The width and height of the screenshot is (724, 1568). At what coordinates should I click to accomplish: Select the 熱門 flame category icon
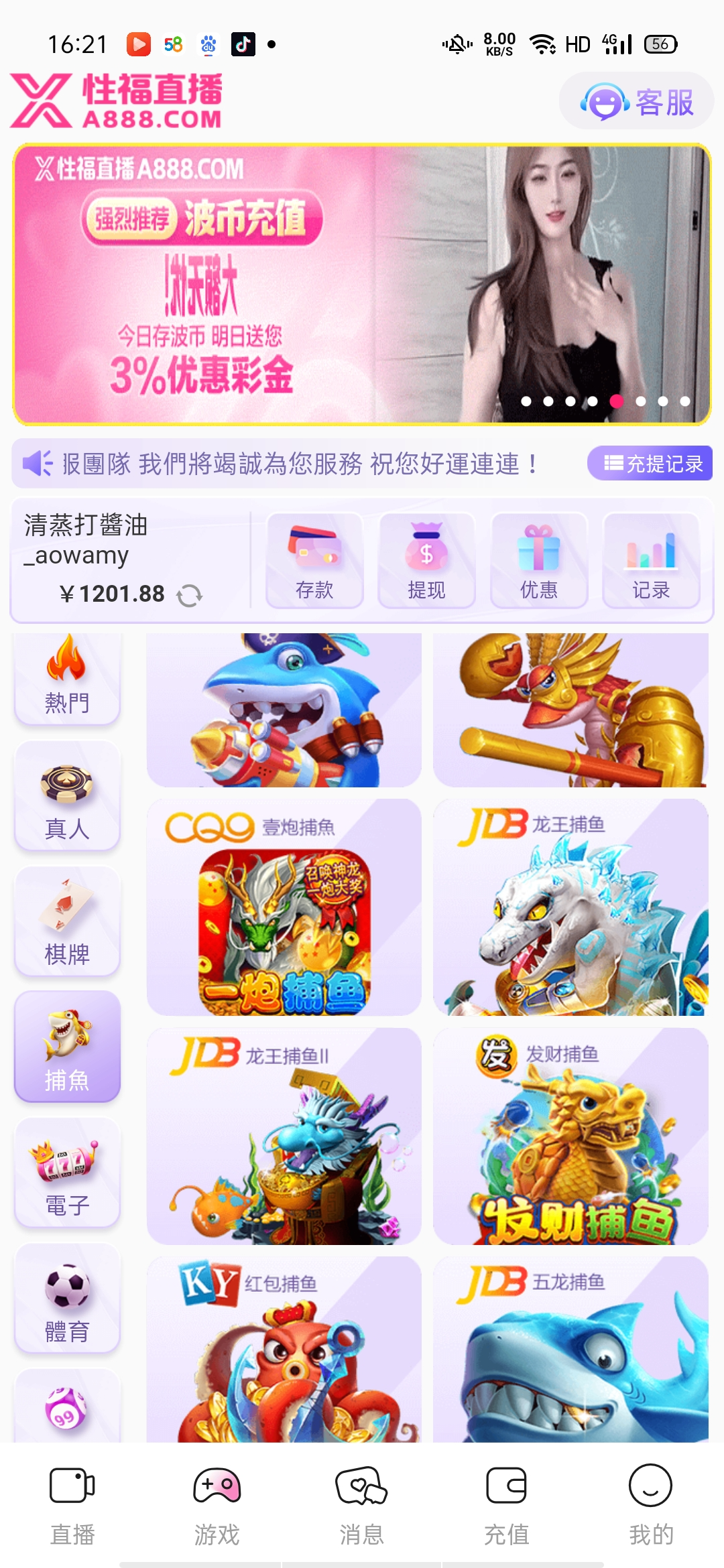tap(66, 678)
